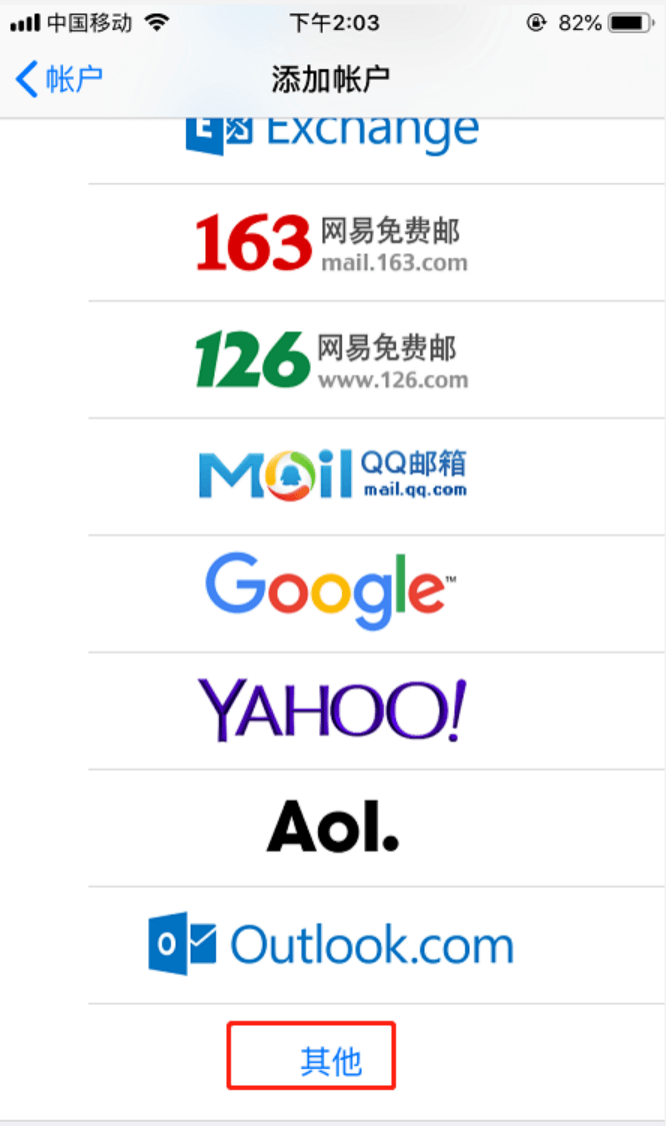666x1126 pixels.
Task: Choose the Yahoo! account option
Action: [x=333, y=711]
